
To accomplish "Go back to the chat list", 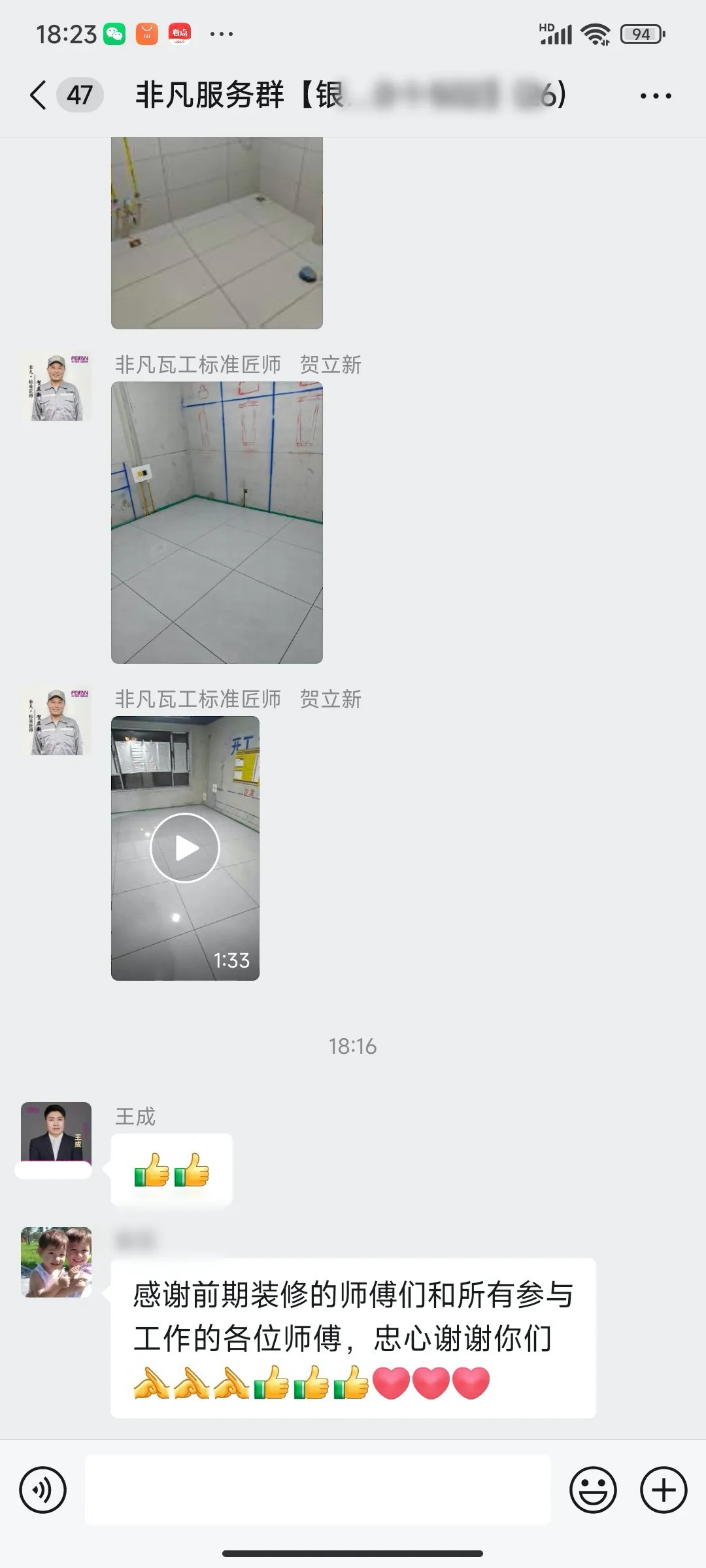I will (x=39, y=95).
